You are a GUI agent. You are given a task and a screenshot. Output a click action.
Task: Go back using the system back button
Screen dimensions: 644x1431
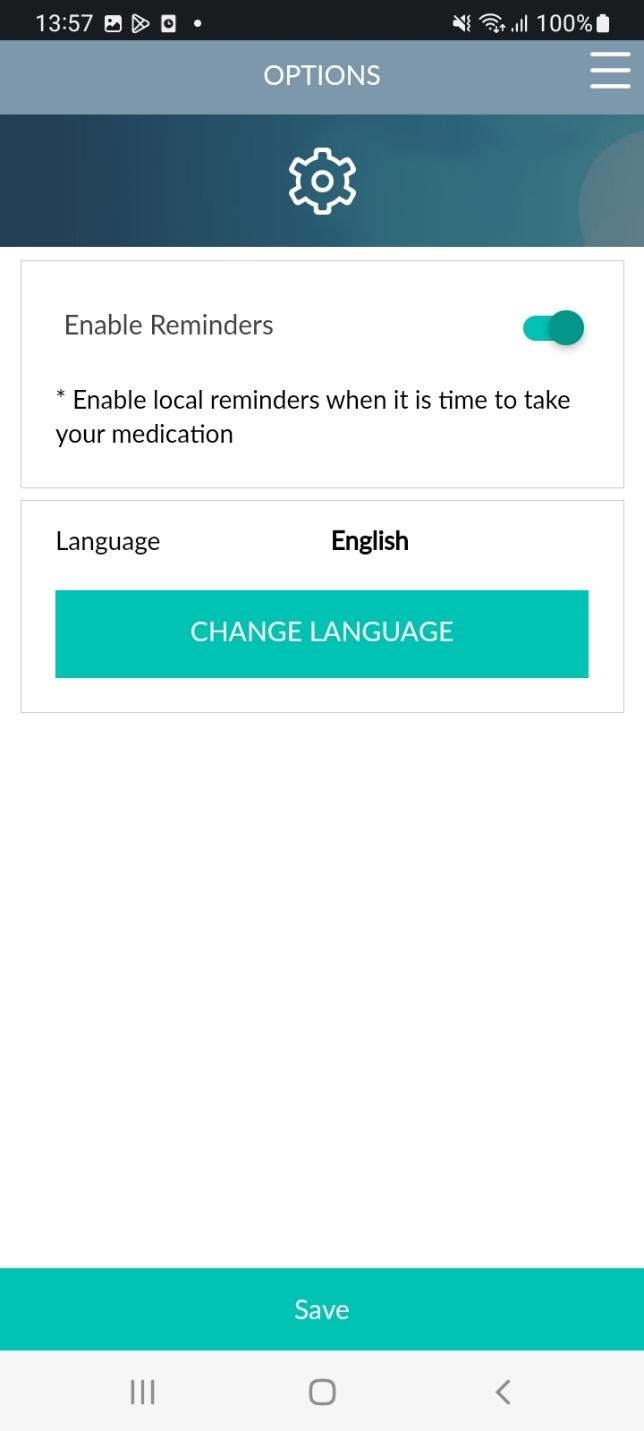click(503, 1391)
